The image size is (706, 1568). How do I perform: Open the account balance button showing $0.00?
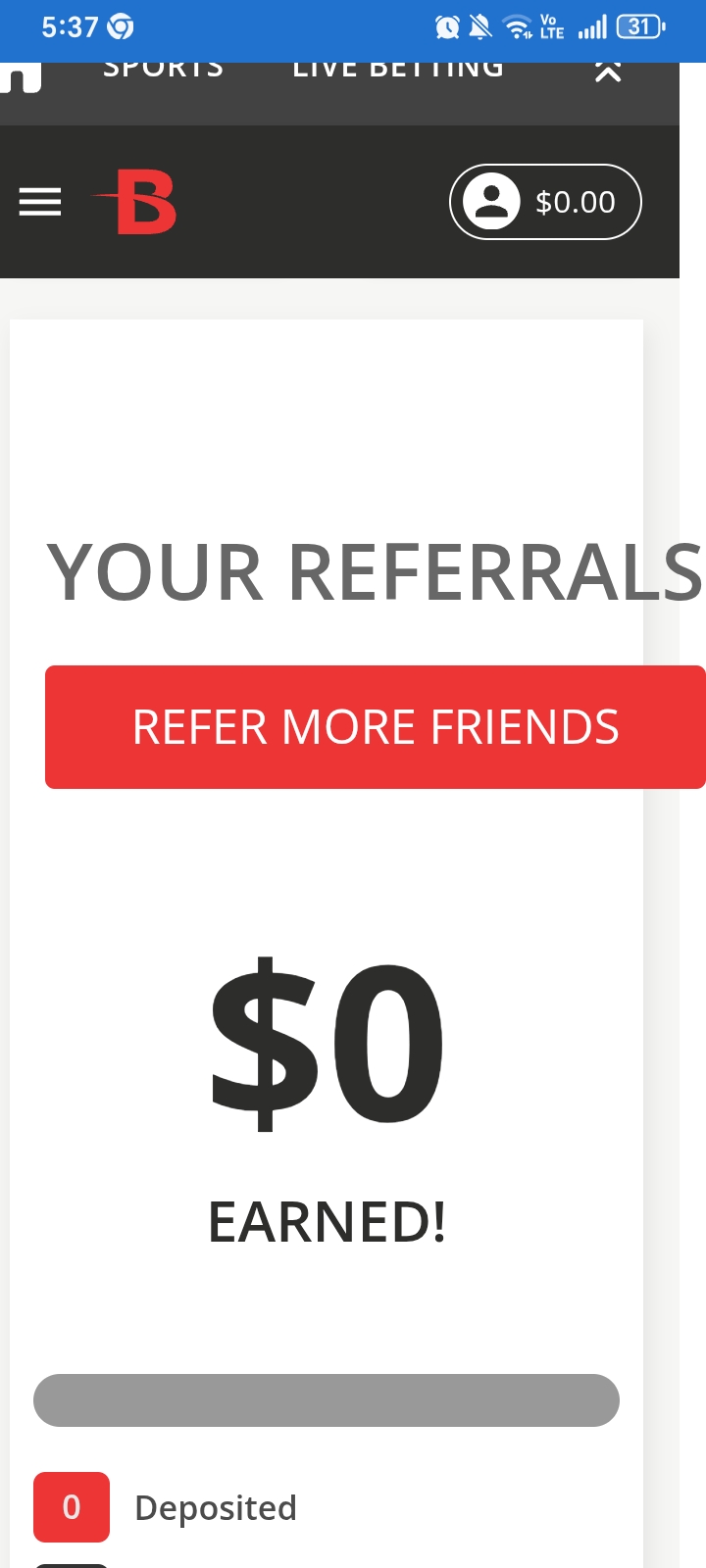(545, 202)
